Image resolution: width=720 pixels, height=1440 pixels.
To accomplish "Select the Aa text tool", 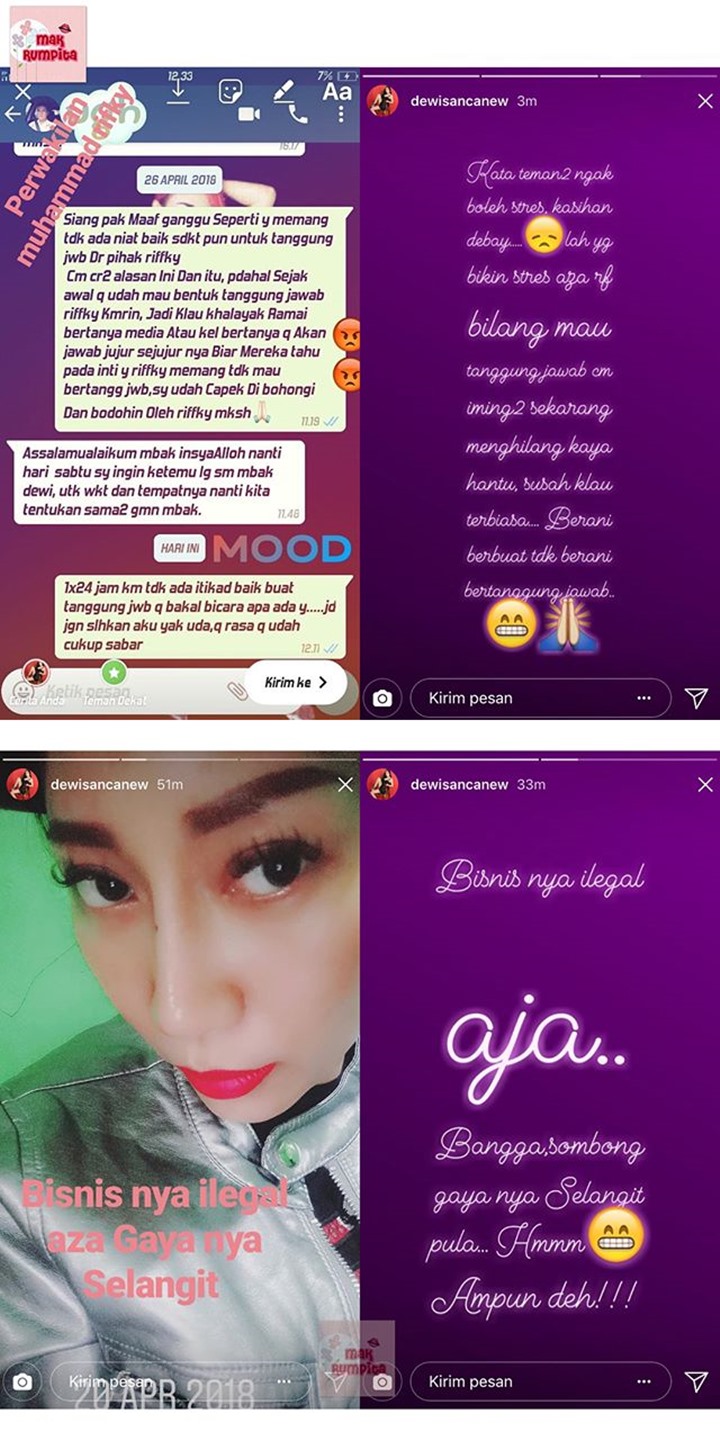I will [336, 92].
